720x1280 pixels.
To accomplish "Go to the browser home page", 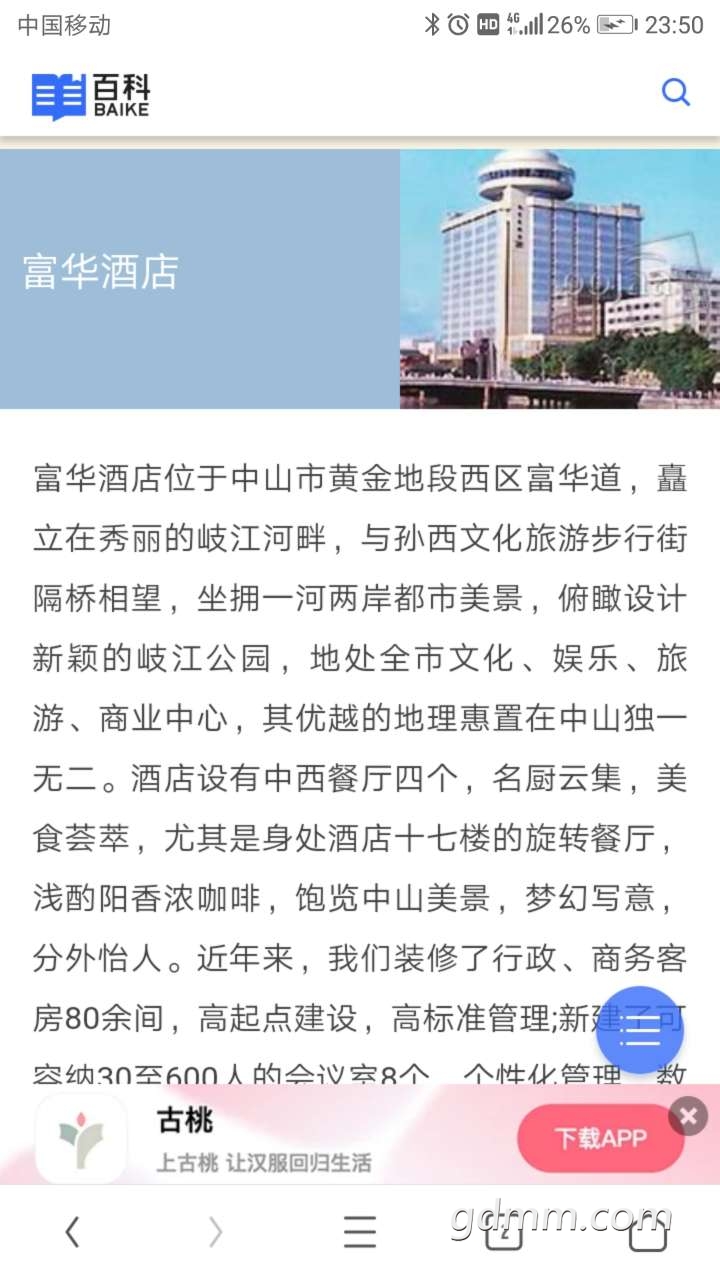I will (x=647, y=1234).
